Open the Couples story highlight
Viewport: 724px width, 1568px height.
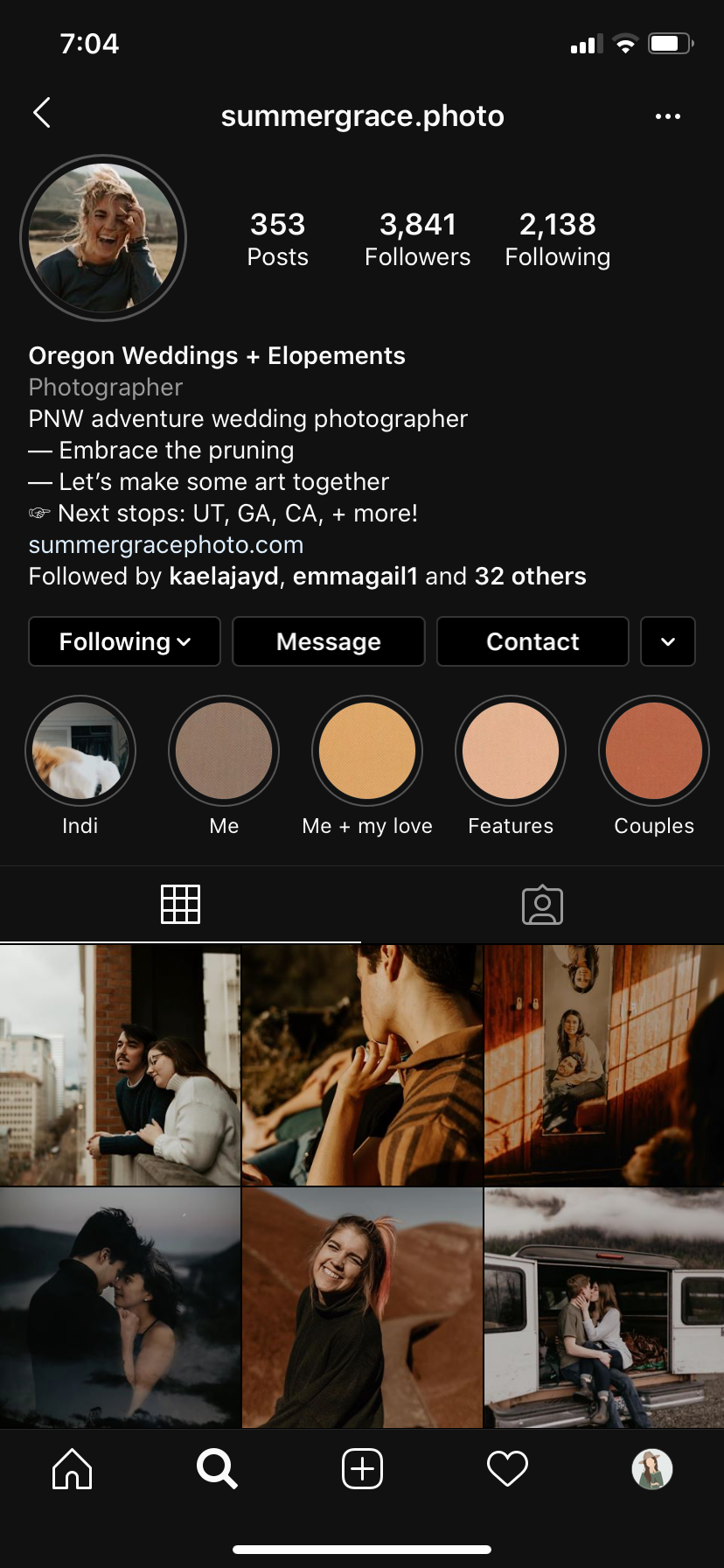[653, 751]
